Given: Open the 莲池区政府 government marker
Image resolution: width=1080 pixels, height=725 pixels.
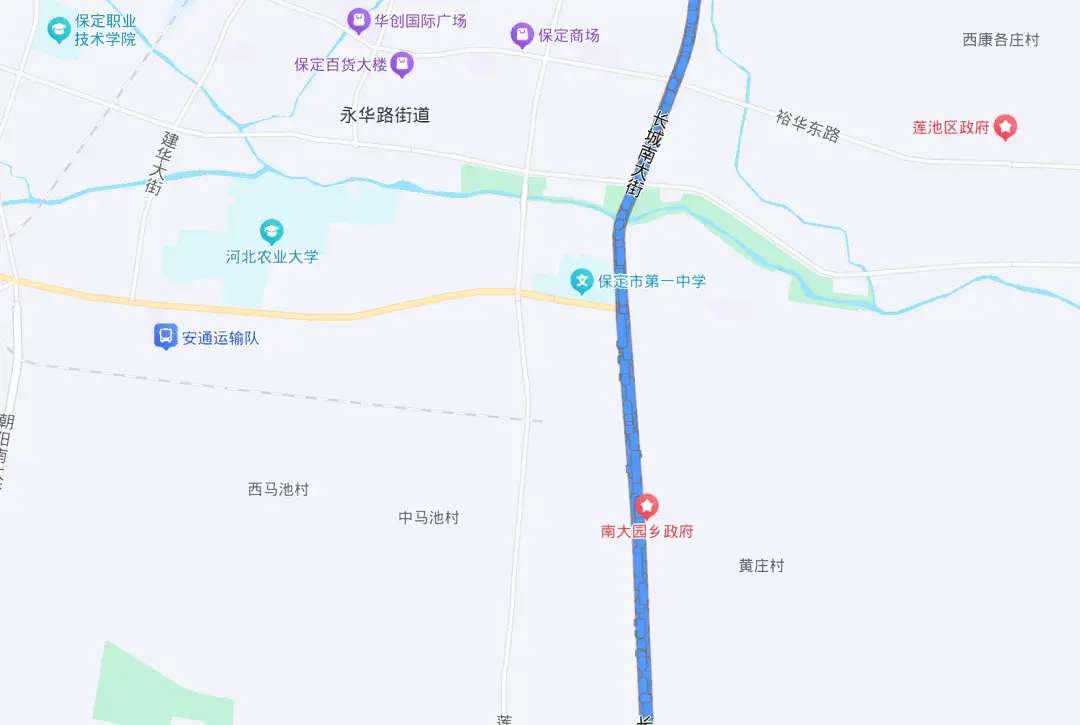Looking at the screenshot, I should pos(1005,127).
